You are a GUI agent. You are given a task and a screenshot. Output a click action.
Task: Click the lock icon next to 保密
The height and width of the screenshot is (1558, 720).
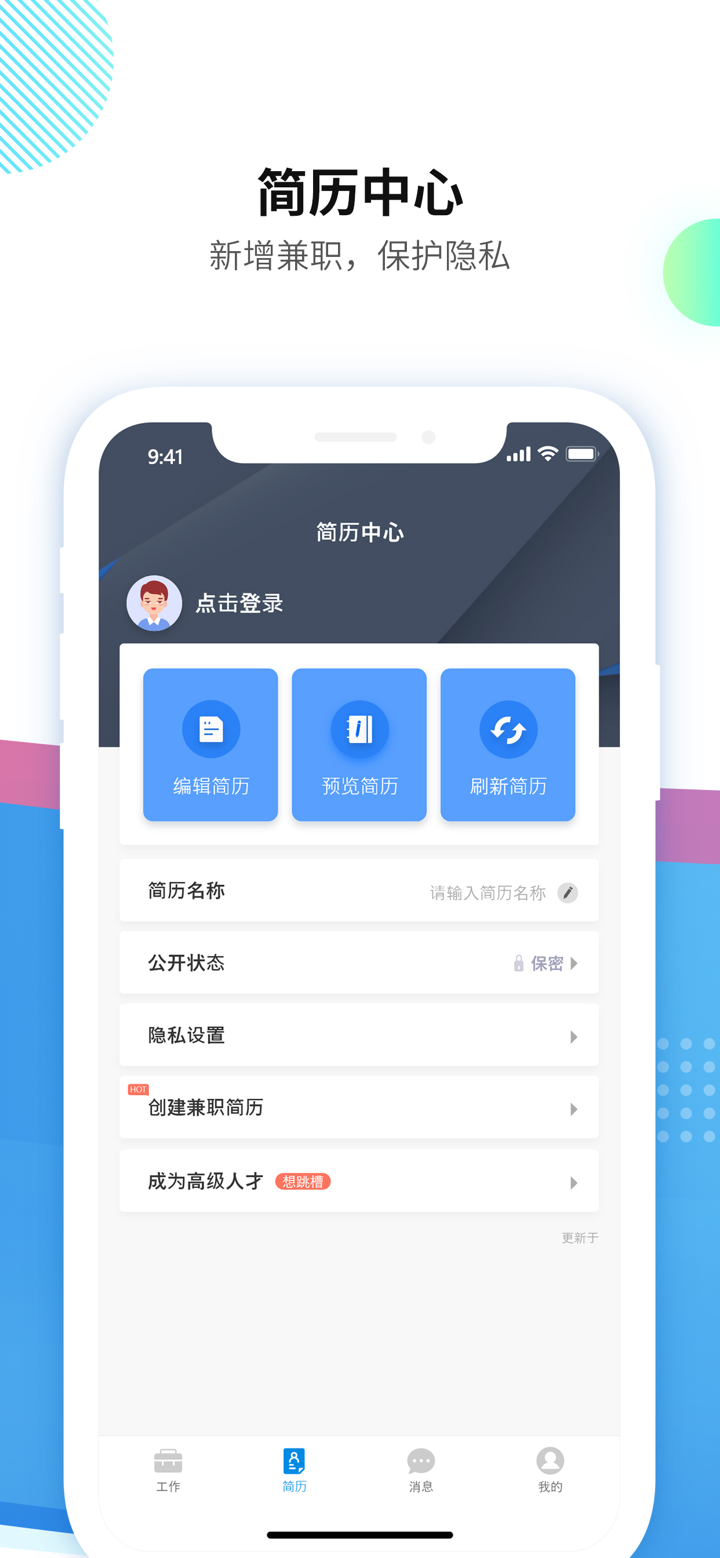point(518,963)
